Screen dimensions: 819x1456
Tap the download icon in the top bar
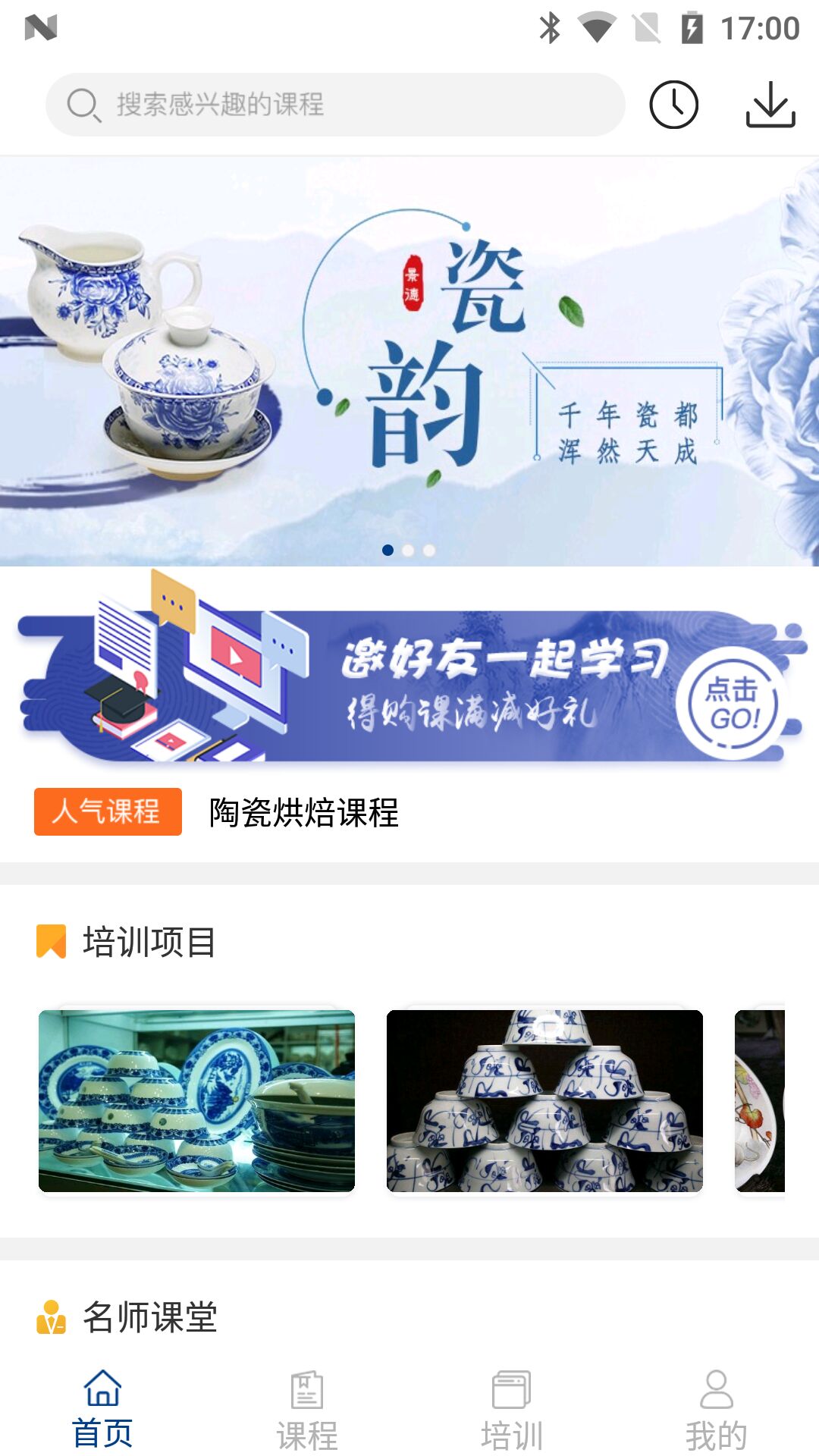(771, 105)
